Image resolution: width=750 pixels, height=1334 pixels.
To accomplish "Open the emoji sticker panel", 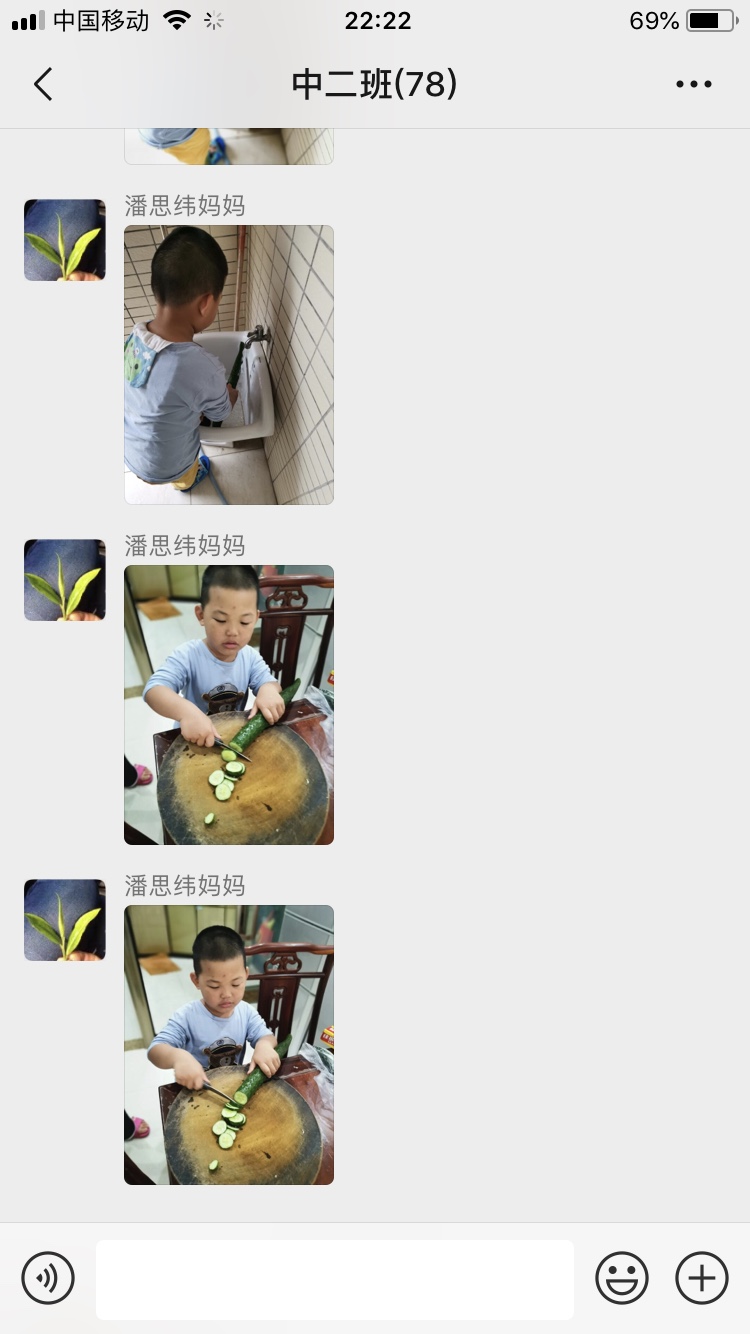I will pyautogui.click(x=622, y=1278).
